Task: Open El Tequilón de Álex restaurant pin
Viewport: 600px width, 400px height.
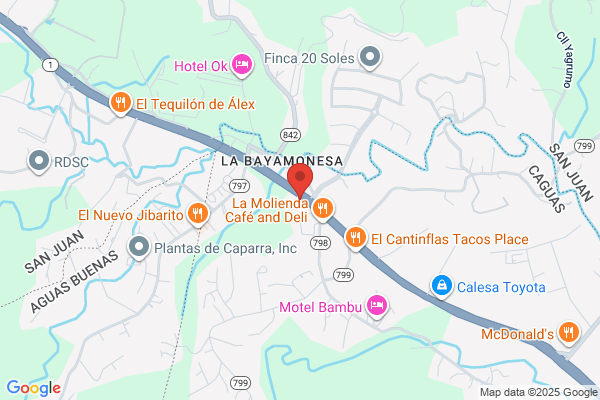Action: (x=121, y=103)
